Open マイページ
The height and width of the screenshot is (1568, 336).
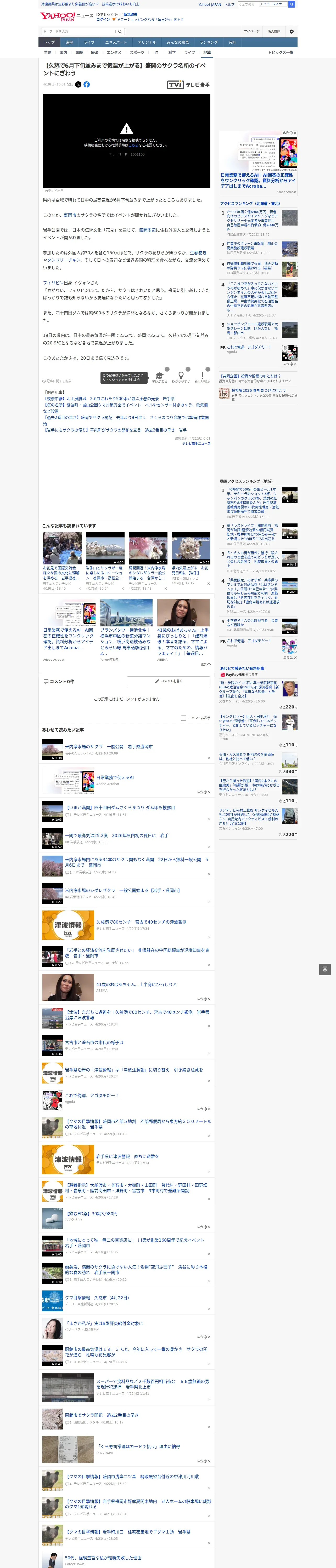pos(252,32)
